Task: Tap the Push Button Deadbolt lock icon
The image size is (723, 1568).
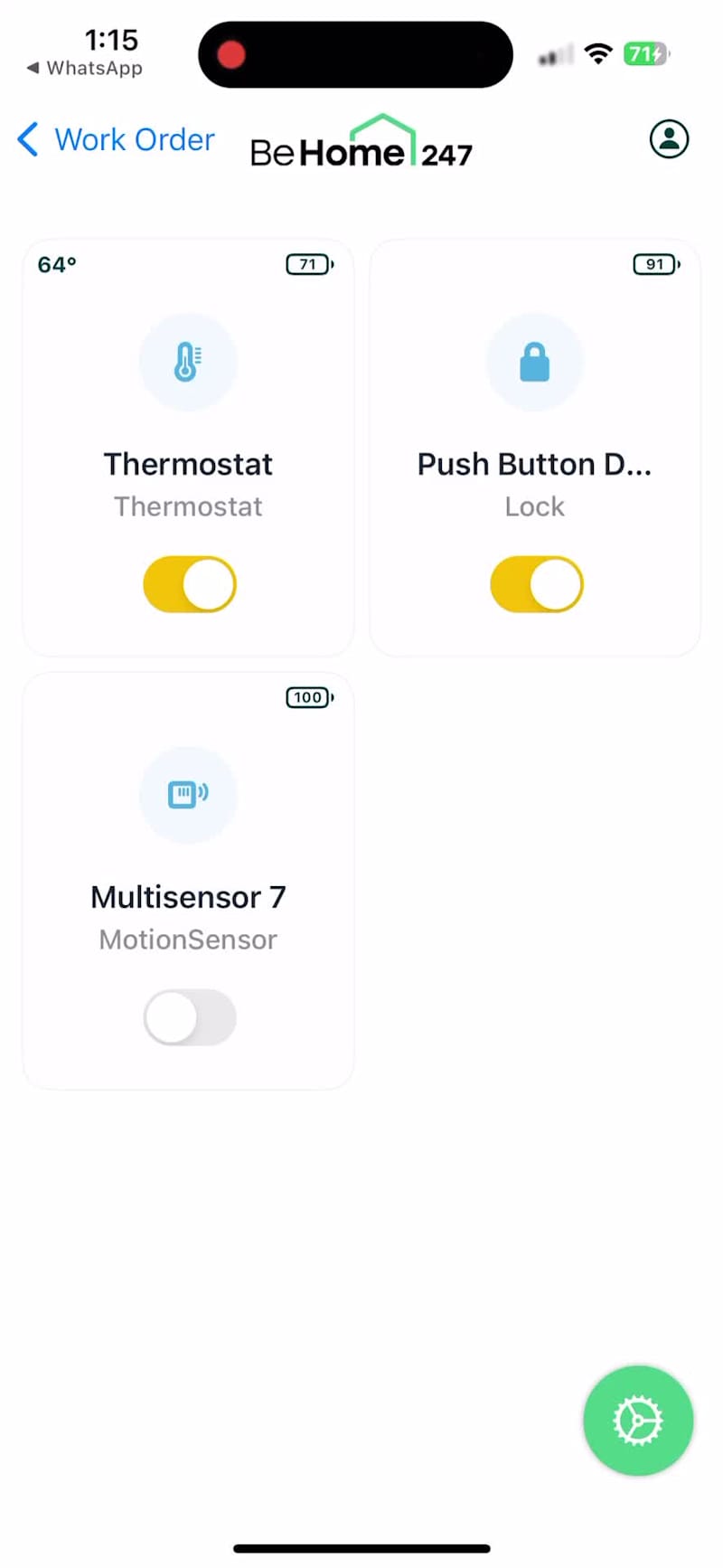Action: pyautogui.click(x=534, y=362)
